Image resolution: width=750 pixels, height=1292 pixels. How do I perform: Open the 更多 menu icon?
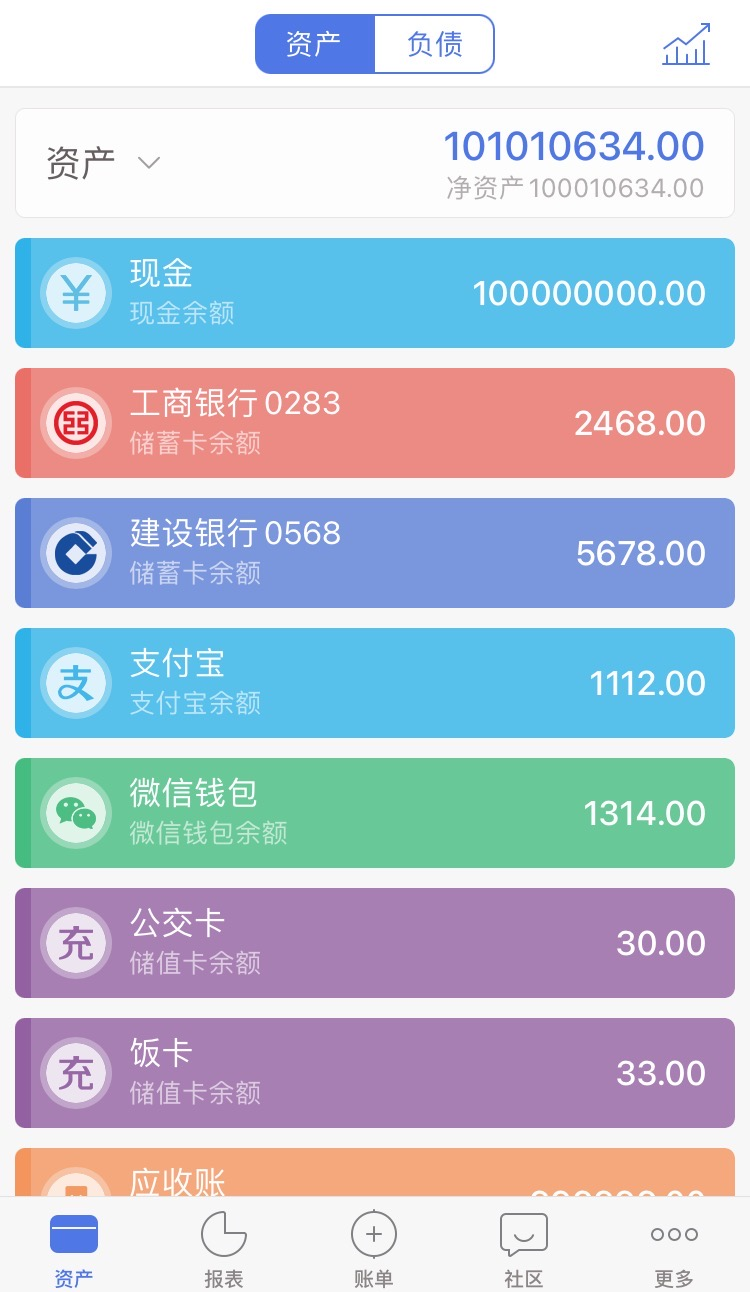click(673, 1233)
